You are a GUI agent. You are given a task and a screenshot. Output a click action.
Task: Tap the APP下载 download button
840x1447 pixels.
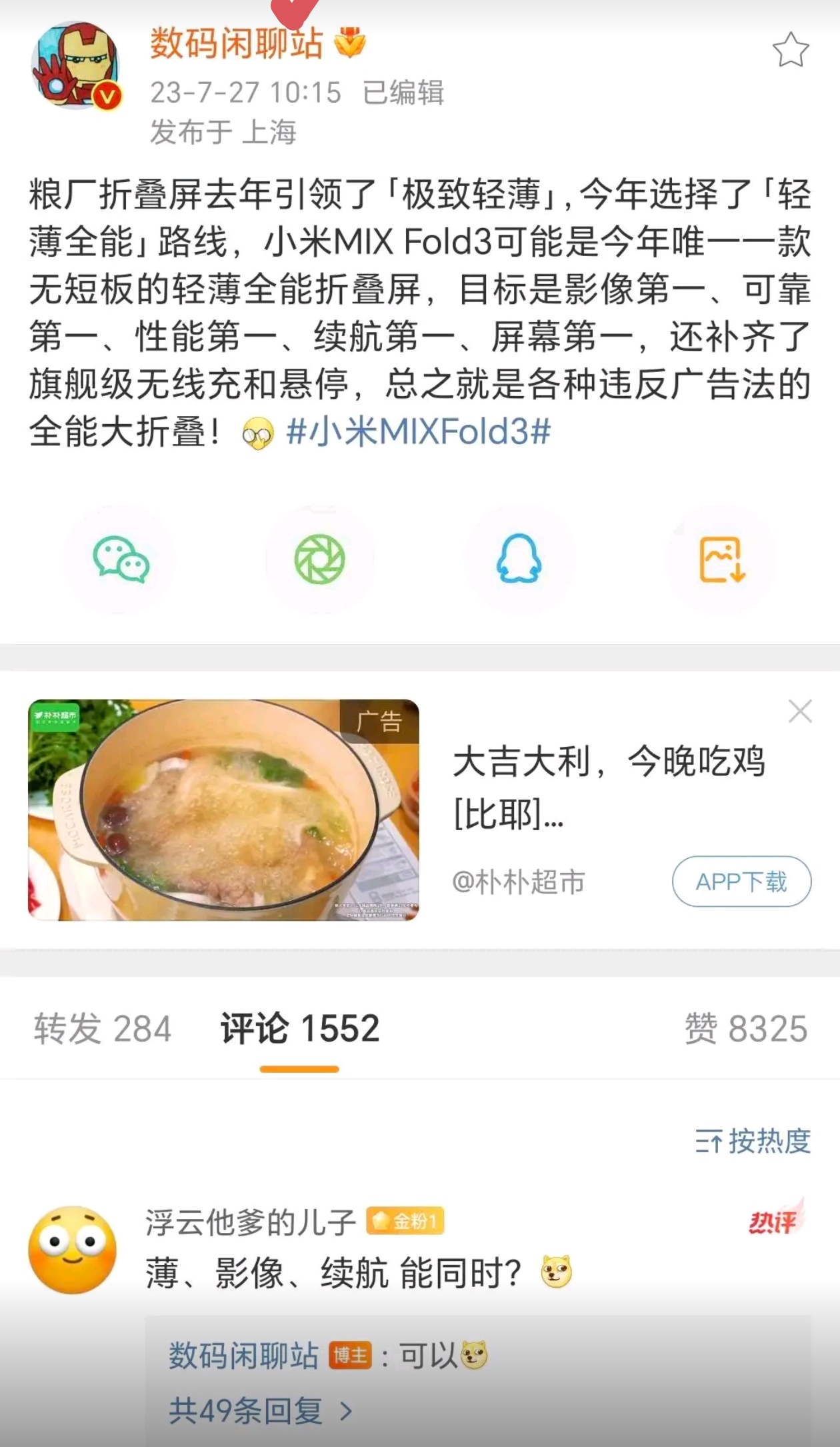tap(742, 881)
